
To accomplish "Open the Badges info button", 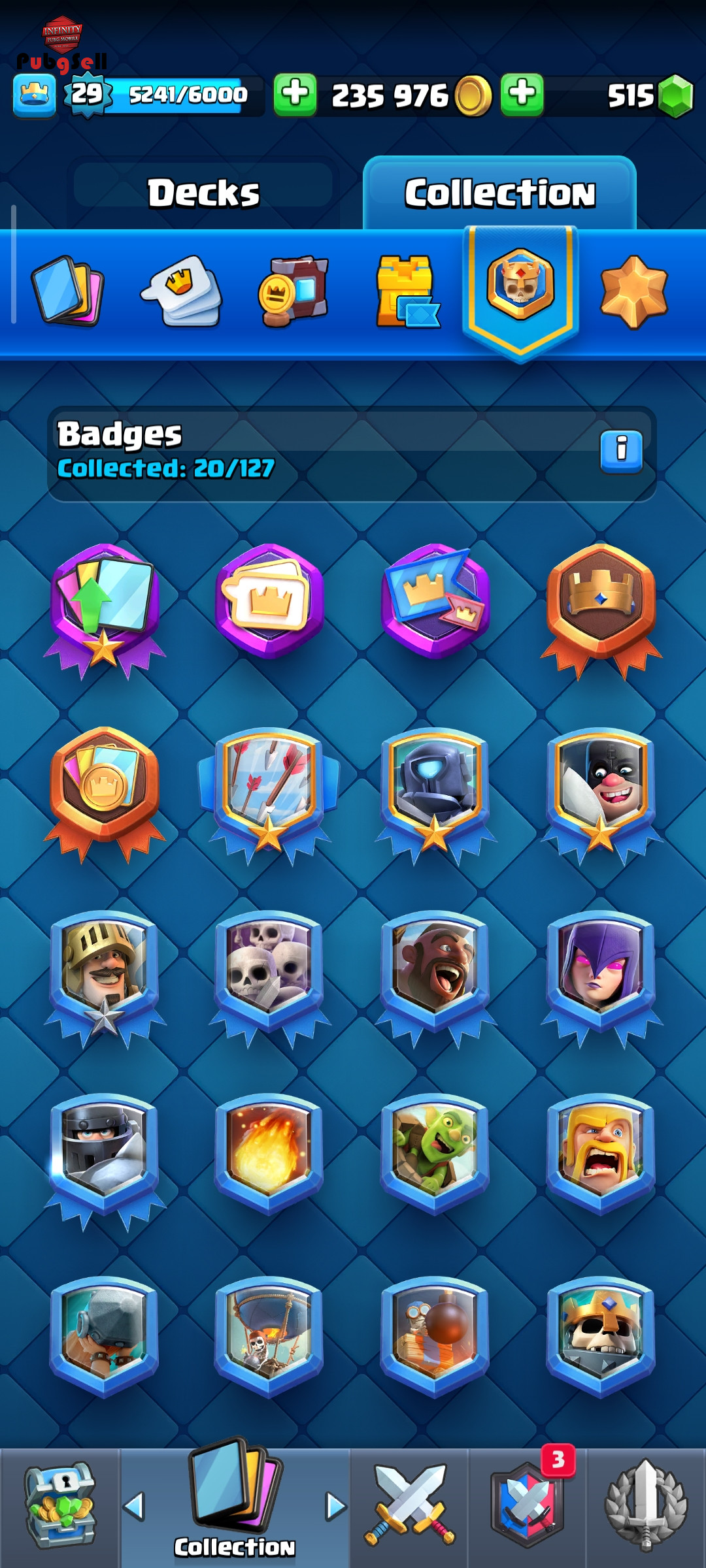I will coord(621,450).
